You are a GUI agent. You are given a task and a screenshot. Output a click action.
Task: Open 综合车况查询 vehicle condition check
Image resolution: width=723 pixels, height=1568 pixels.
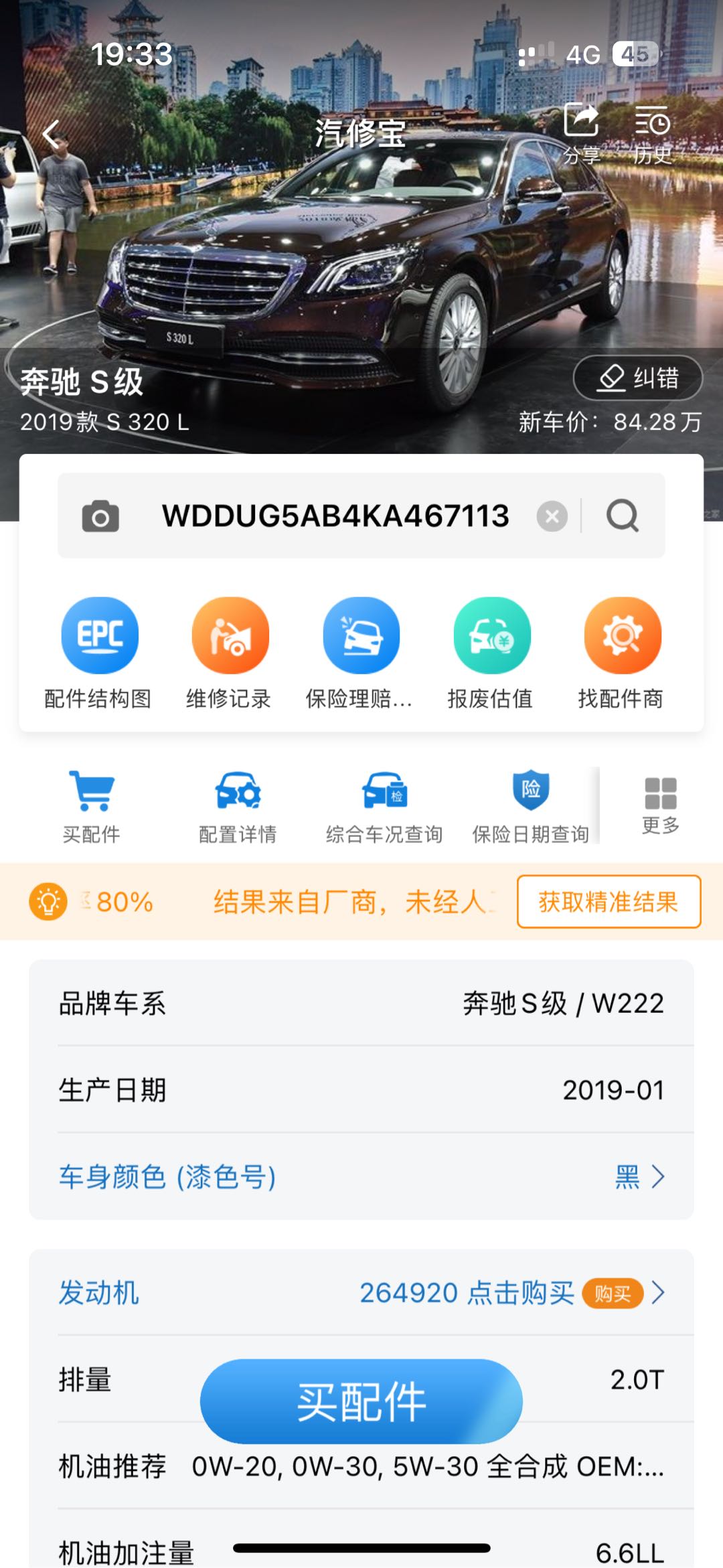coord(384,807)
